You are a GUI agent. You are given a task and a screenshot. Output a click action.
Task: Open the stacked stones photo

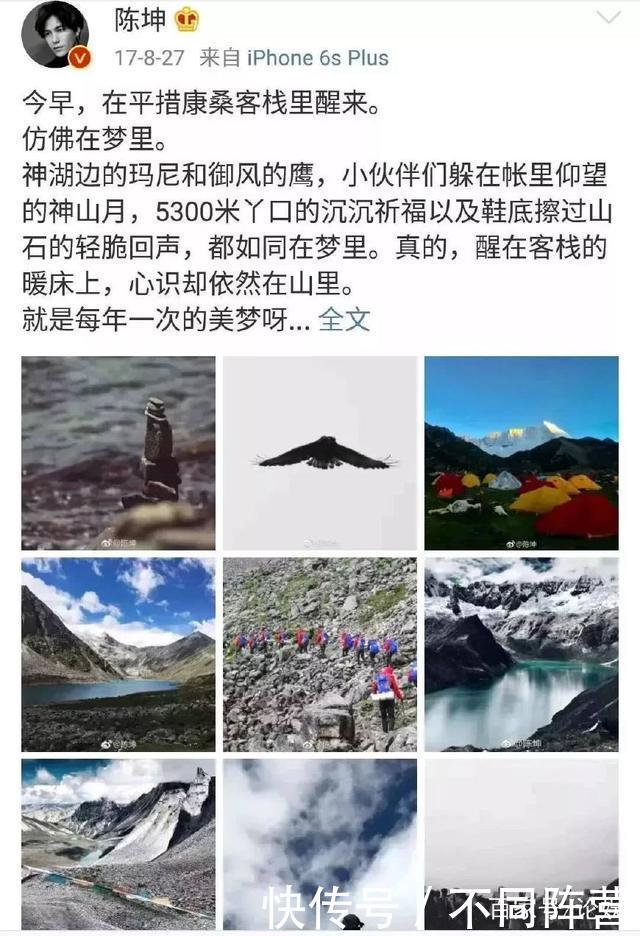[x=118, y=453]
